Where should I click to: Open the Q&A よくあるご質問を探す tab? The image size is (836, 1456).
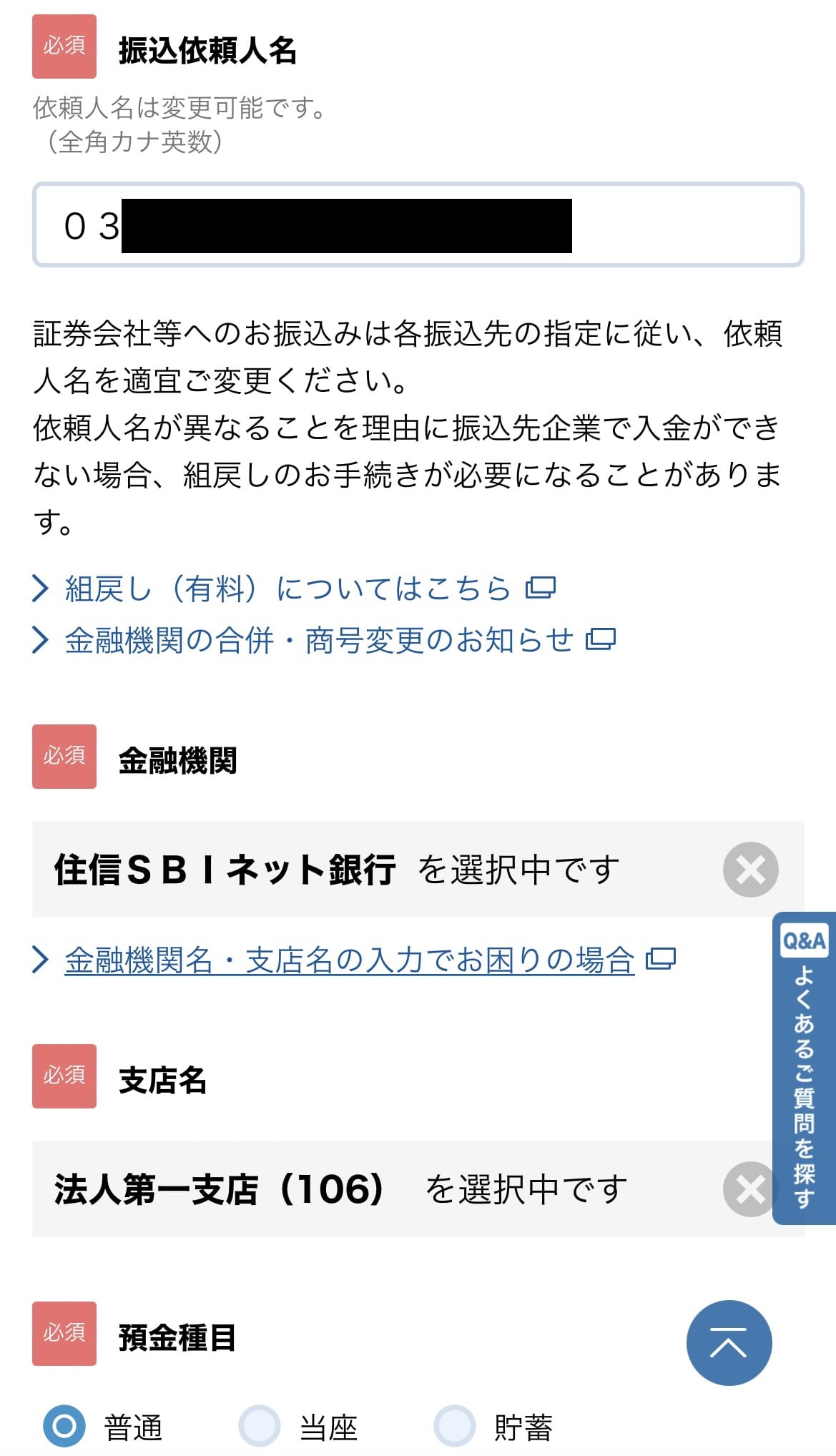[x=804, y=1068]
